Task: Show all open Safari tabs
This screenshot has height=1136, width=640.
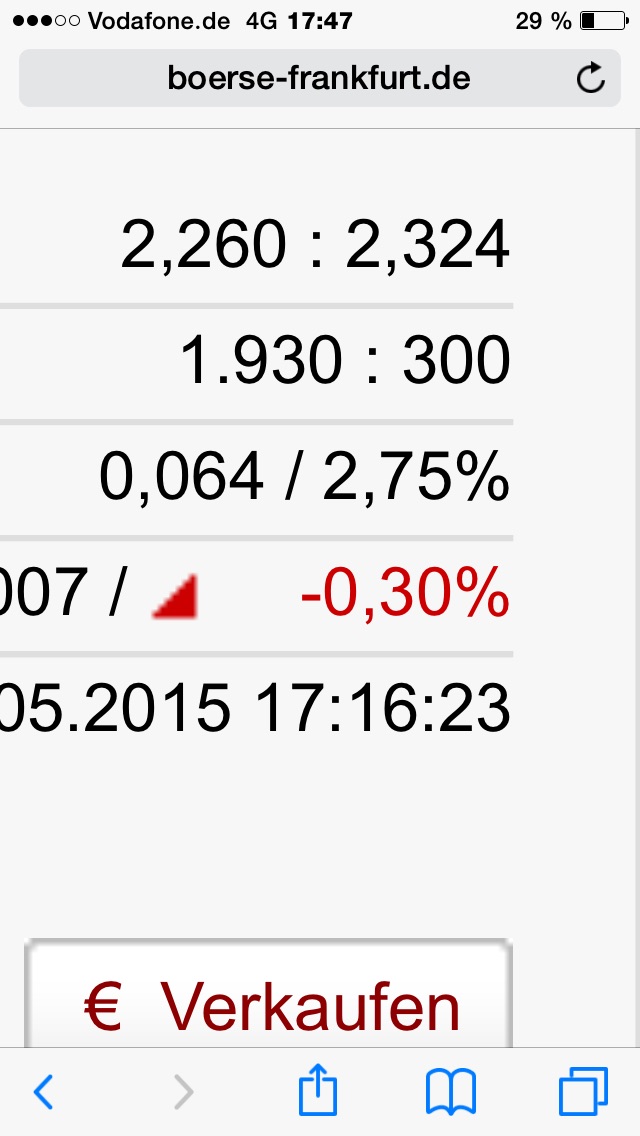Action: click(x=583, y=1092)
